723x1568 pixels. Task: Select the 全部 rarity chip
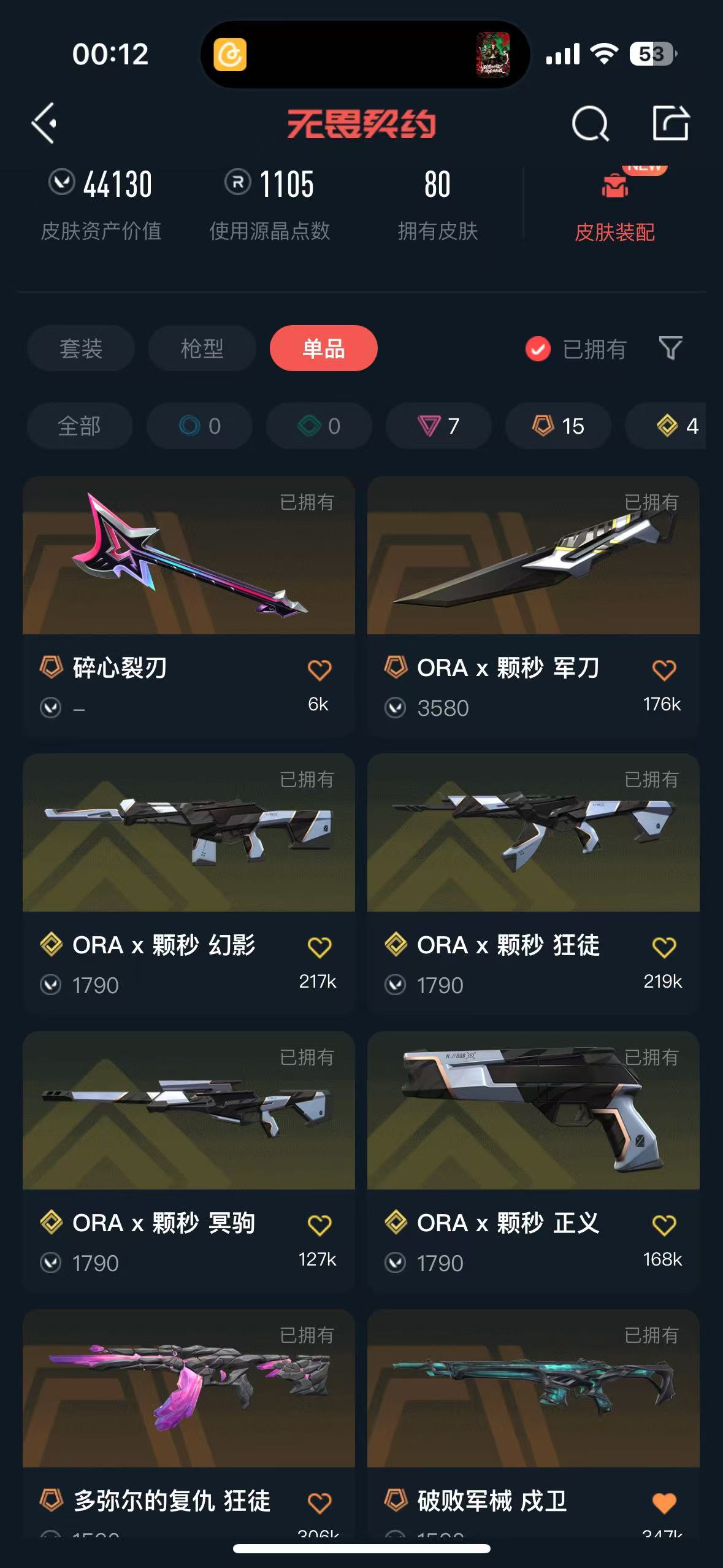[x=80, y=426]
